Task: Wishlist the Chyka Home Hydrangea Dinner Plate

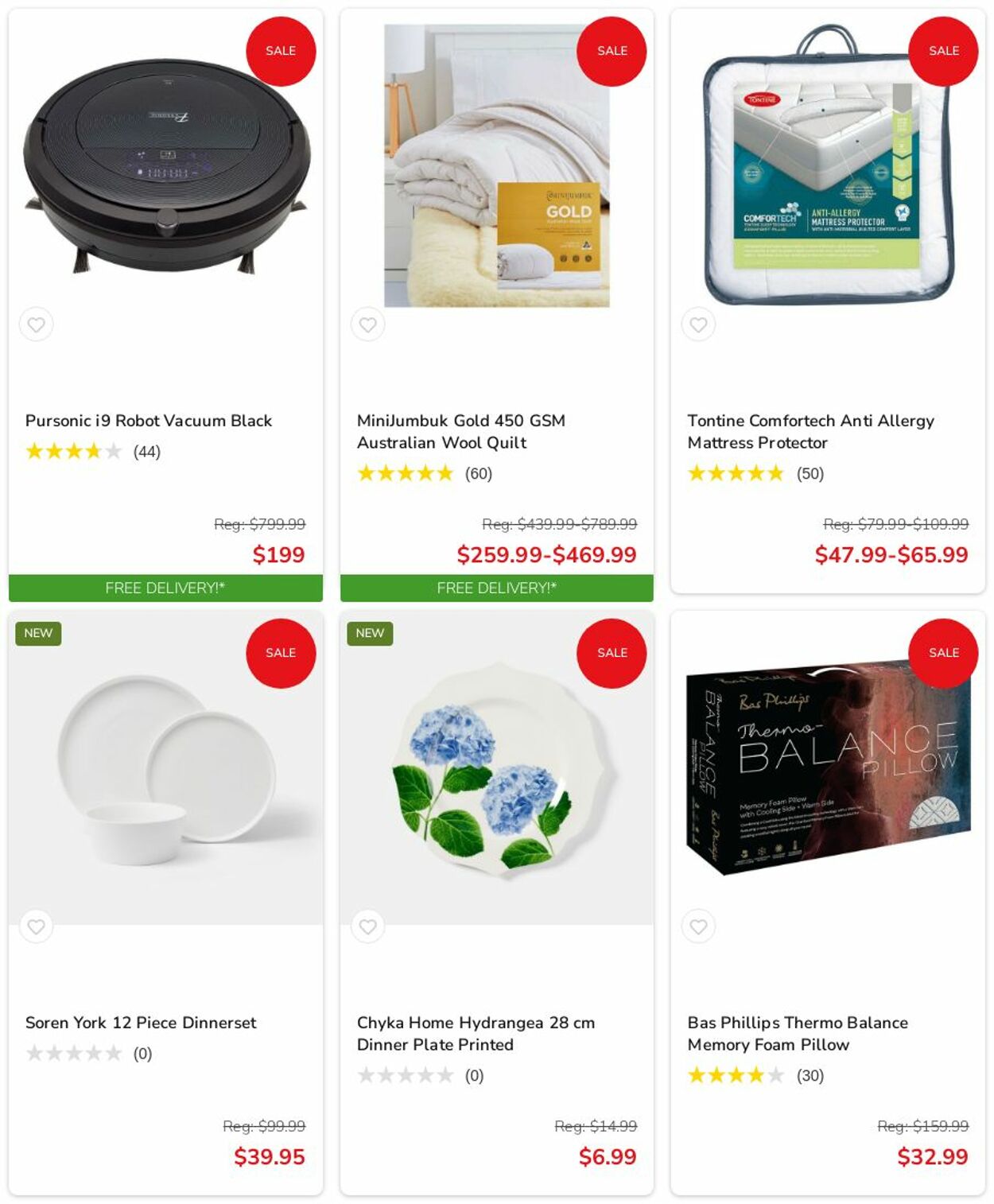Action: 367,926
